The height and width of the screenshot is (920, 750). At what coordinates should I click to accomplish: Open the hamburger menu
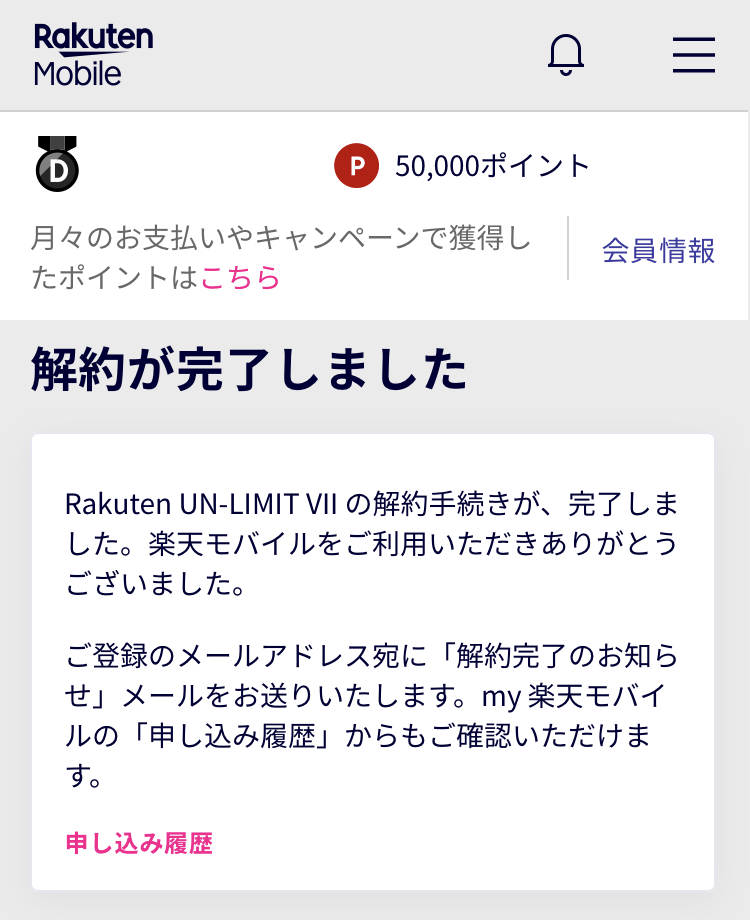pyautogui.click(x=693, y=55)
